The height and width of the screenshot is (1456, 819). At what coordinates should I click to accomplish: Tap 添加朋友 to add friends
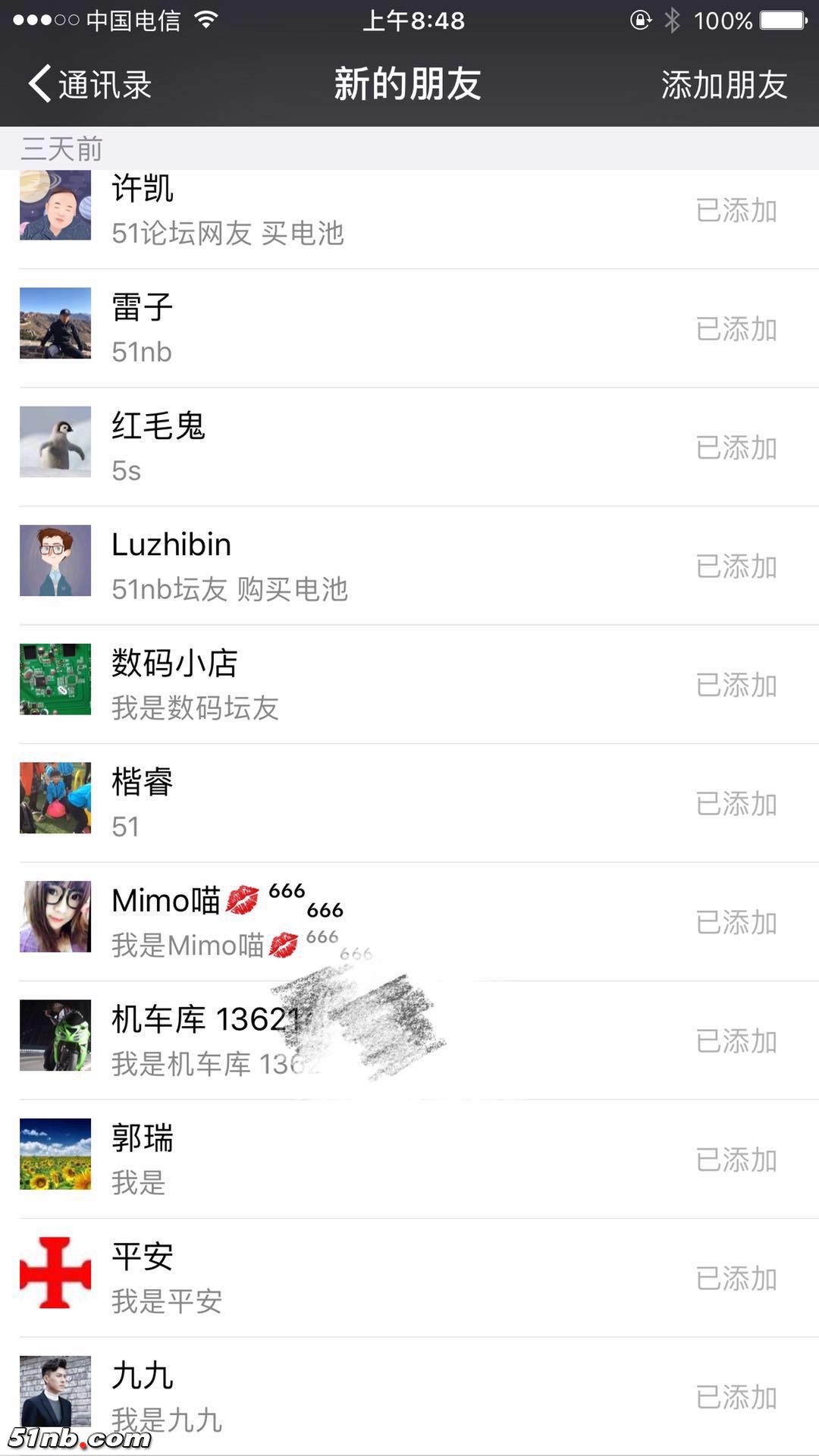pyautogui.click(x=723, y=84)
